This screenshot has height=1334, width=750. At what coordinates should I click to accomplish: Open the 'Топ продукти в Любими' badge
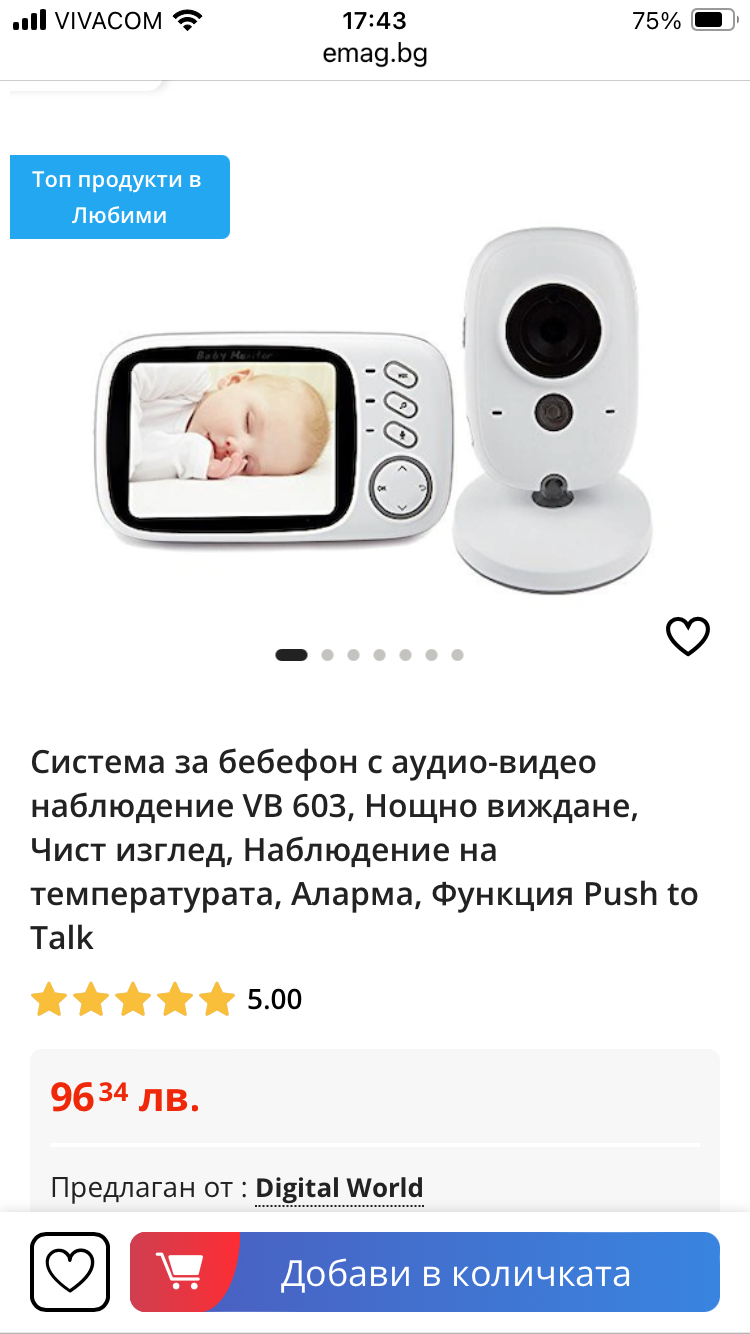click(x=120, y=197)
